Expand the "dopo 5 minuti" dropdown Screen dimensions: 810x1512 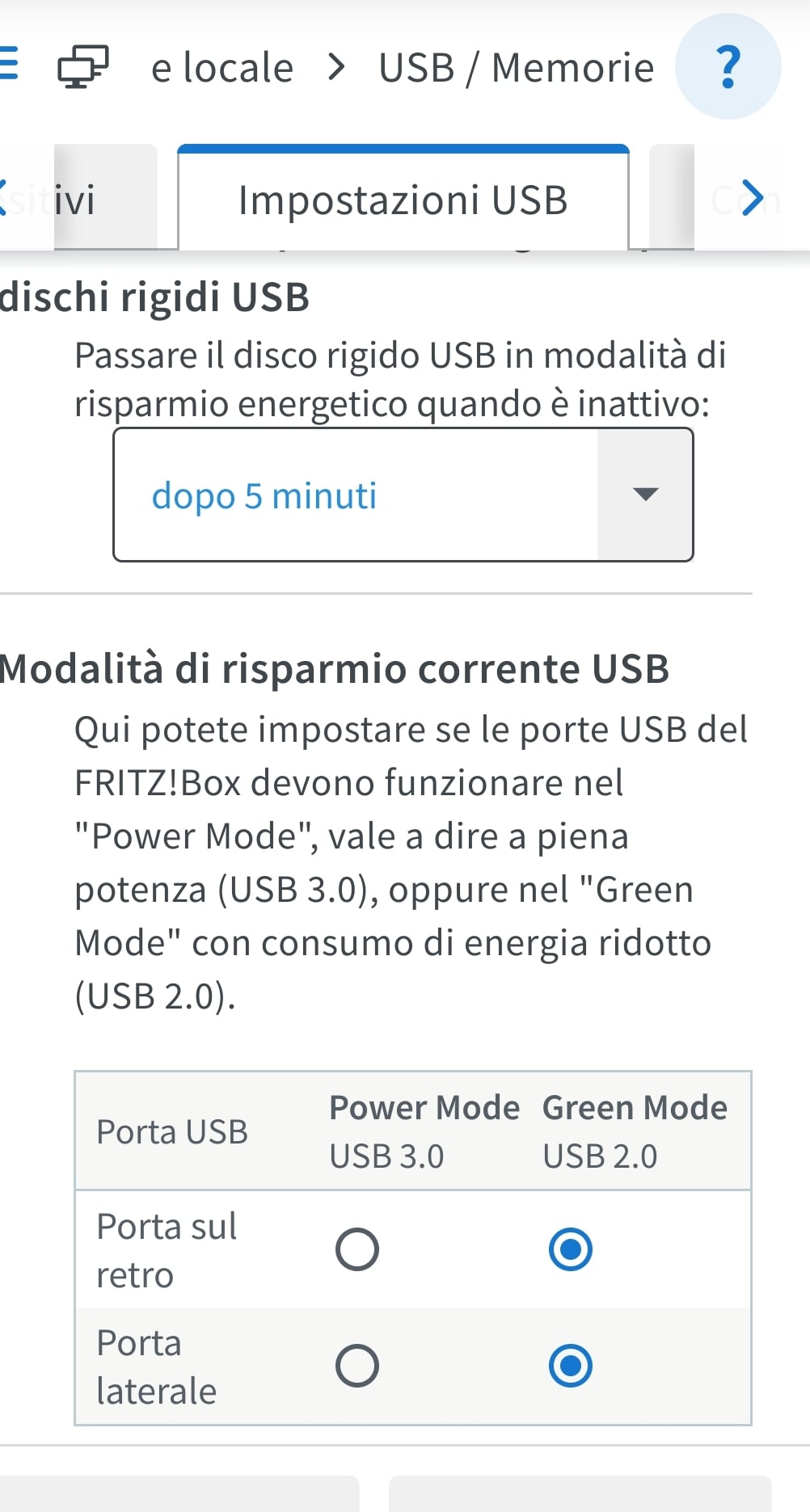point(403,495)
